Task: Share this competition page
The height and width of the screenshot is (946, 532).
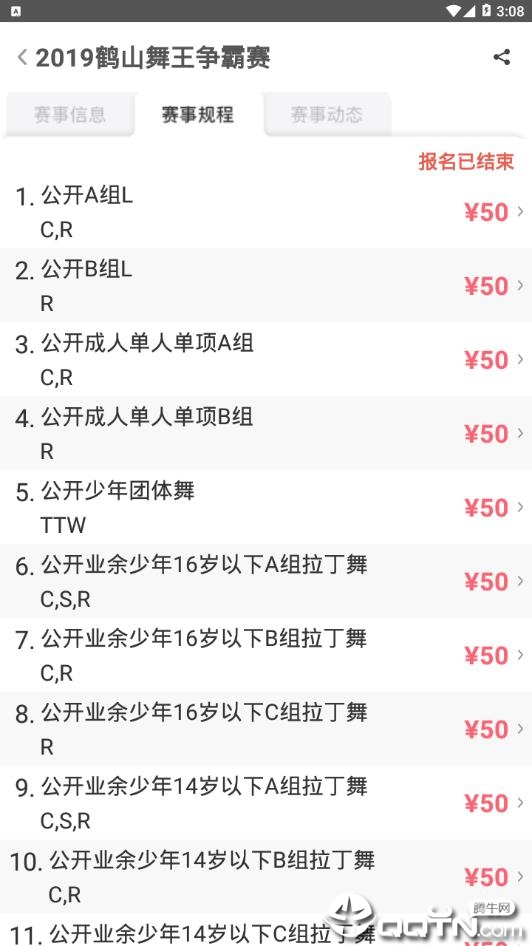Action: (502, 58)
